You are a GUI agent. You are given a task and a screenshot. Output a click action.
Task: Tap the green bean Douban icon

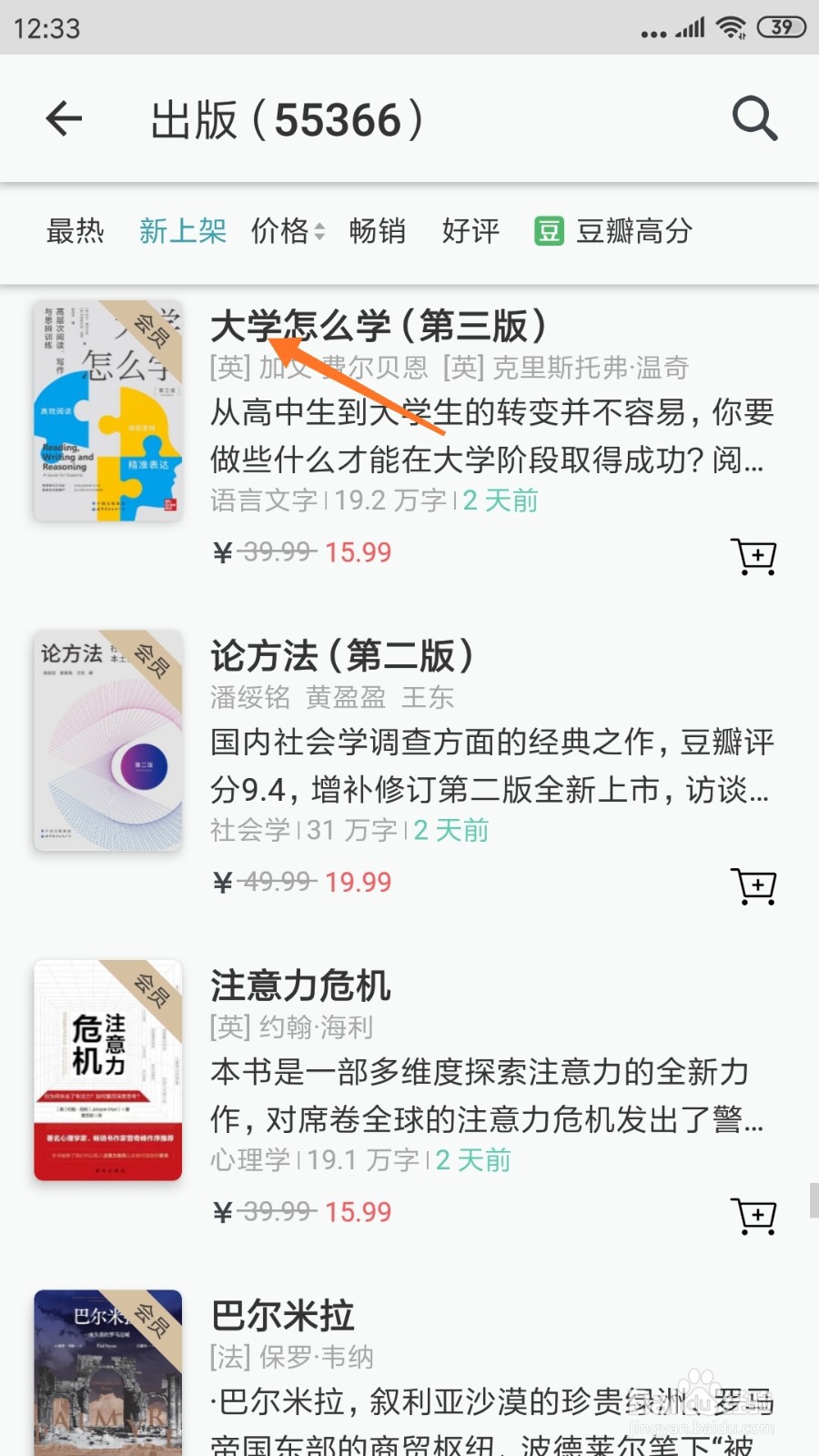[x=550, y=232]
